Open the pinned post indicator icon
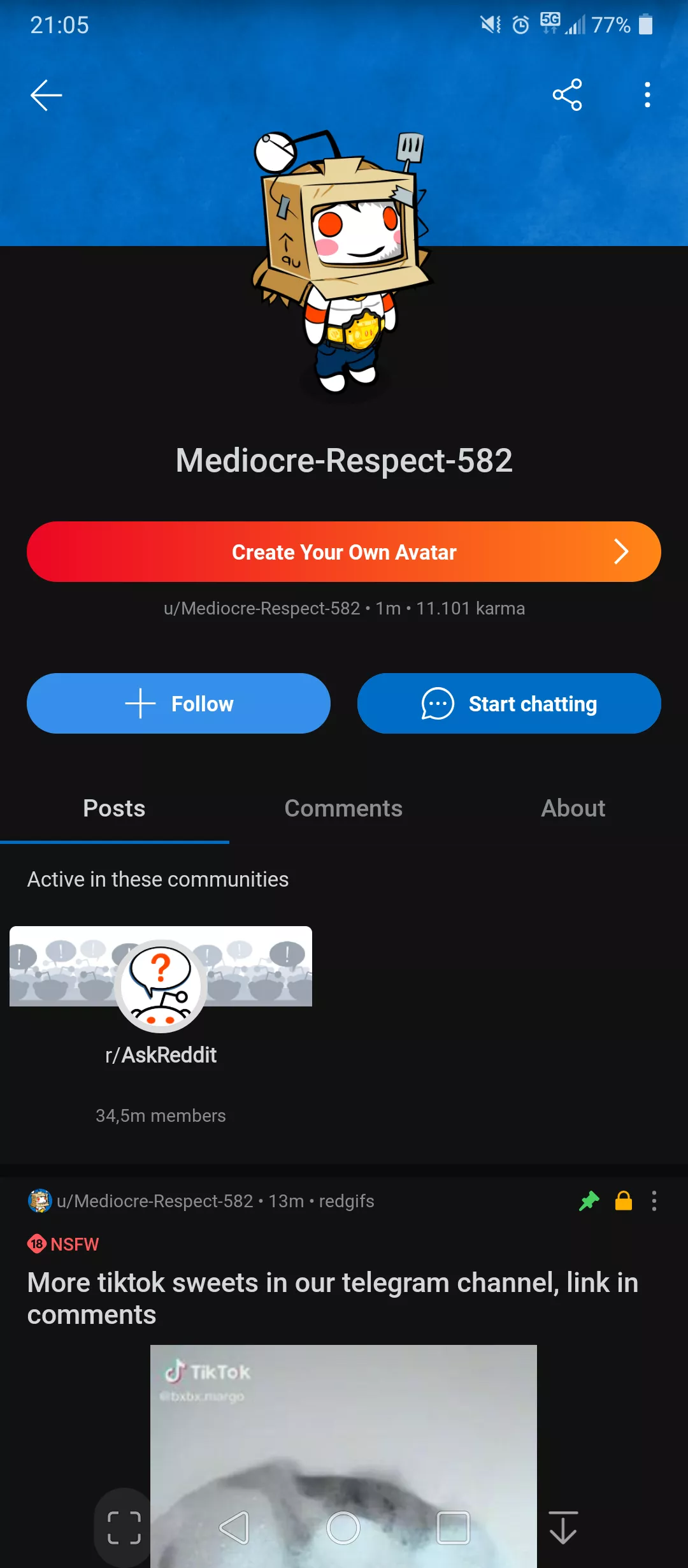The height and width of the screenshot is (1568, 688). (588, 1201)
